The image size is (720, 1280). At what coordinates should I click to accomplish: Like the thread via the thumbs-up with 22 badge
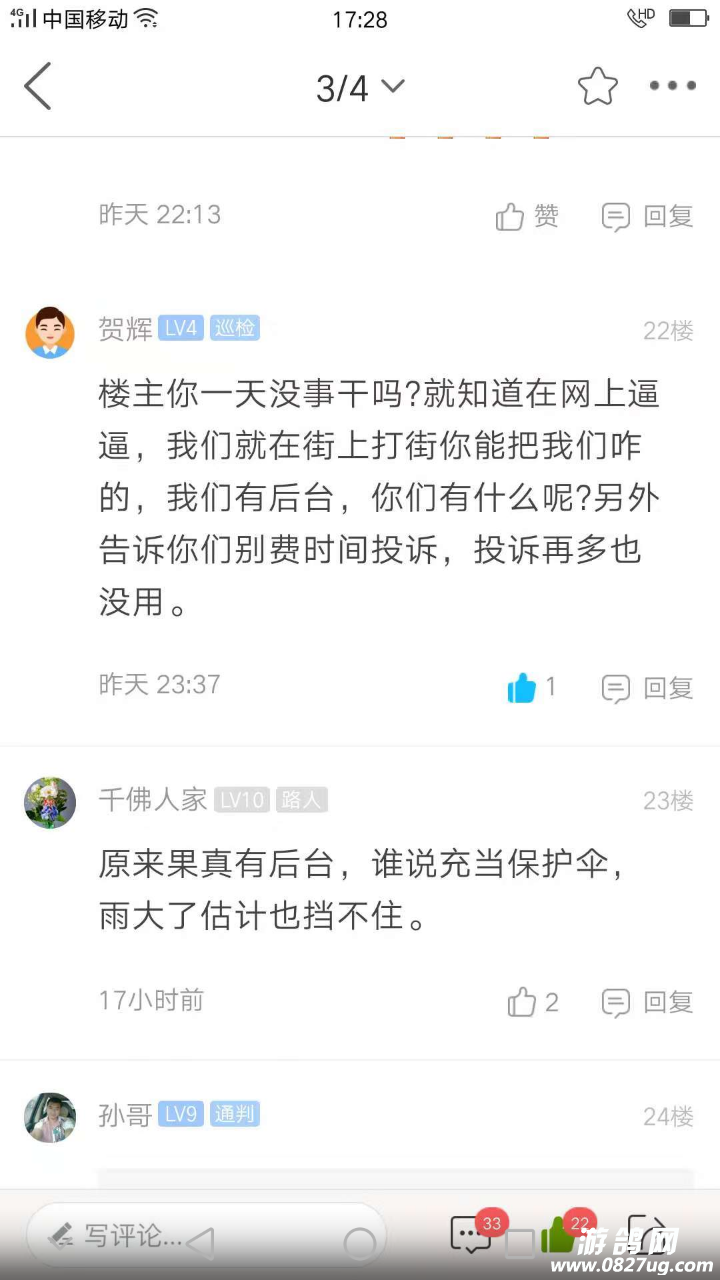coord(558,1236)
